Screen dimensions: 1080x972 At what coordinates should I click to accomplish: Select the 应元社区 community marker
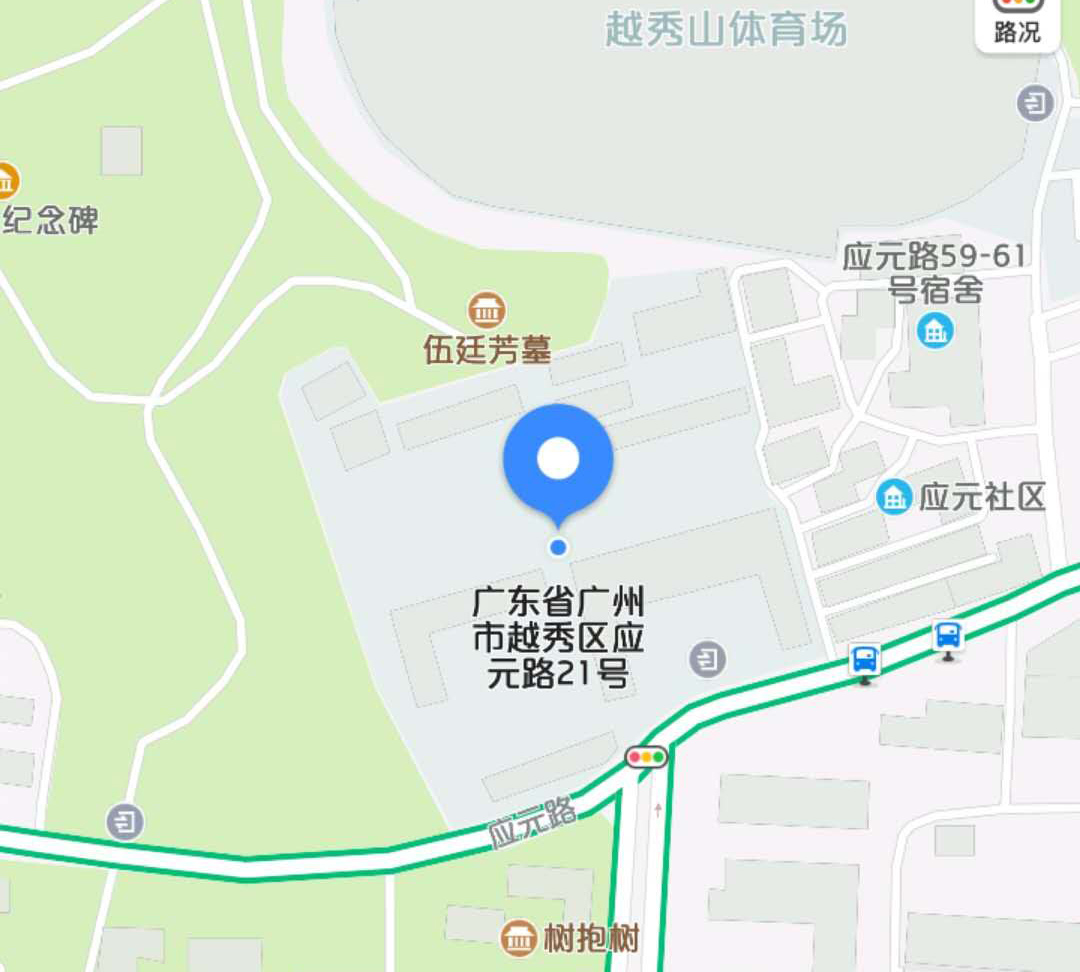(894, 496)
